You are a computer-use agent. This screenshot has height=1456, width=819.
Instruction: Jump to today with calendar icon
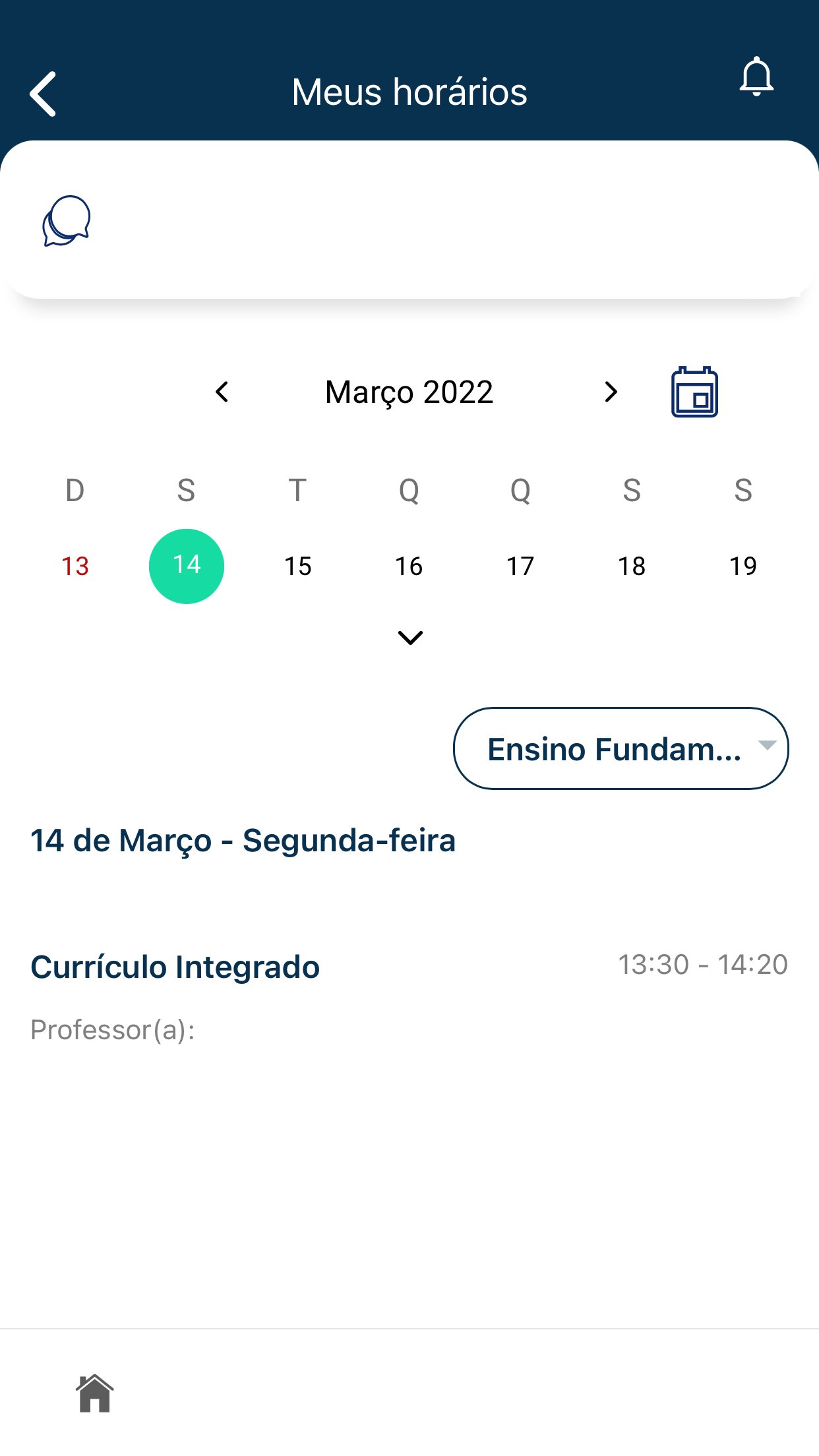[694, 392]
